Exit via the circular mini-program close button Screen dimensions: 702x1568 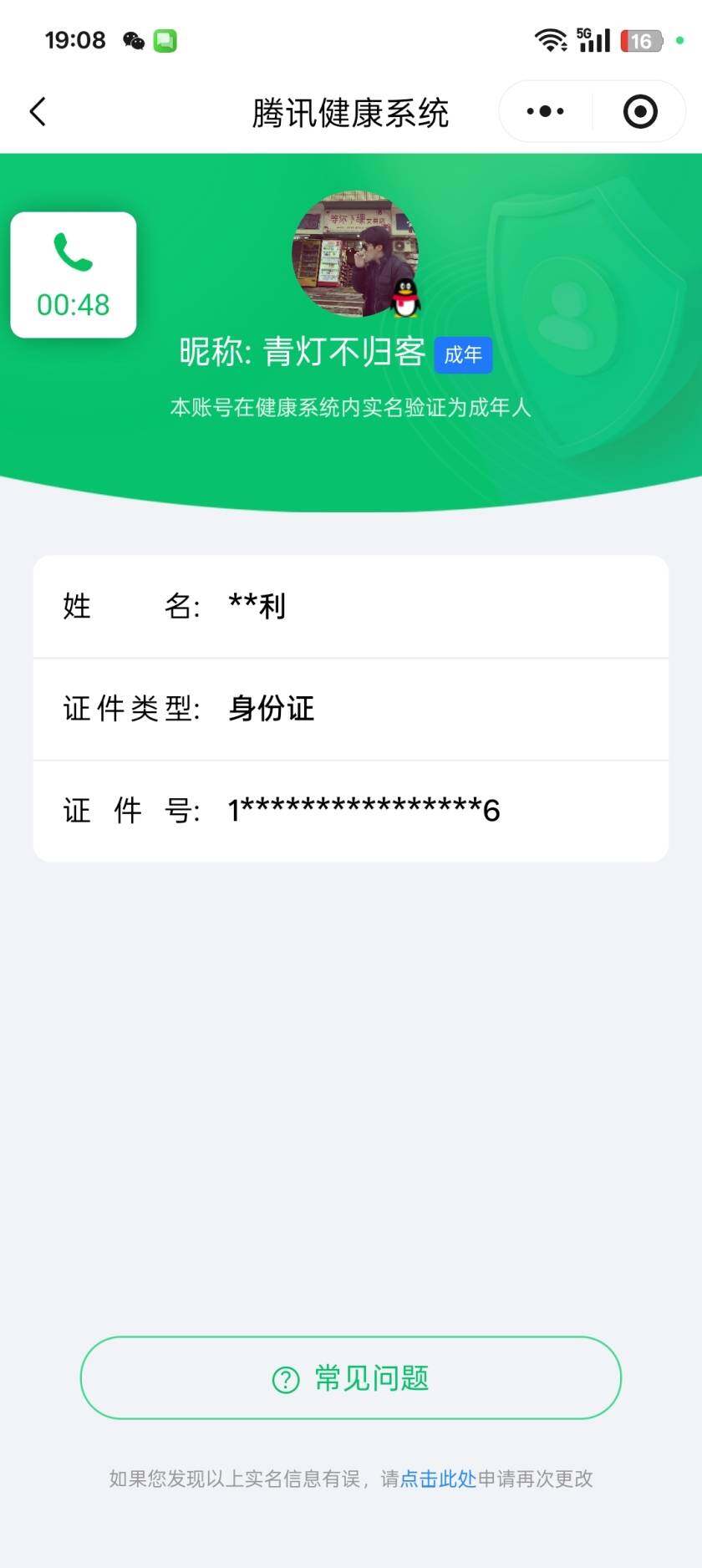[x=639, y=110]
